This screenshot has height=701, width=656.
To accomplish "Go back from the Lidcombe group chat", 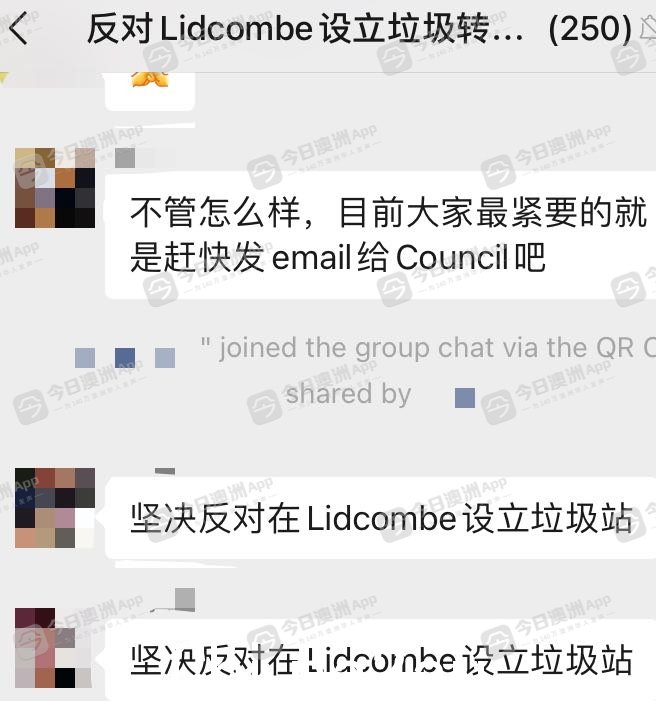I will click(18, 30).
